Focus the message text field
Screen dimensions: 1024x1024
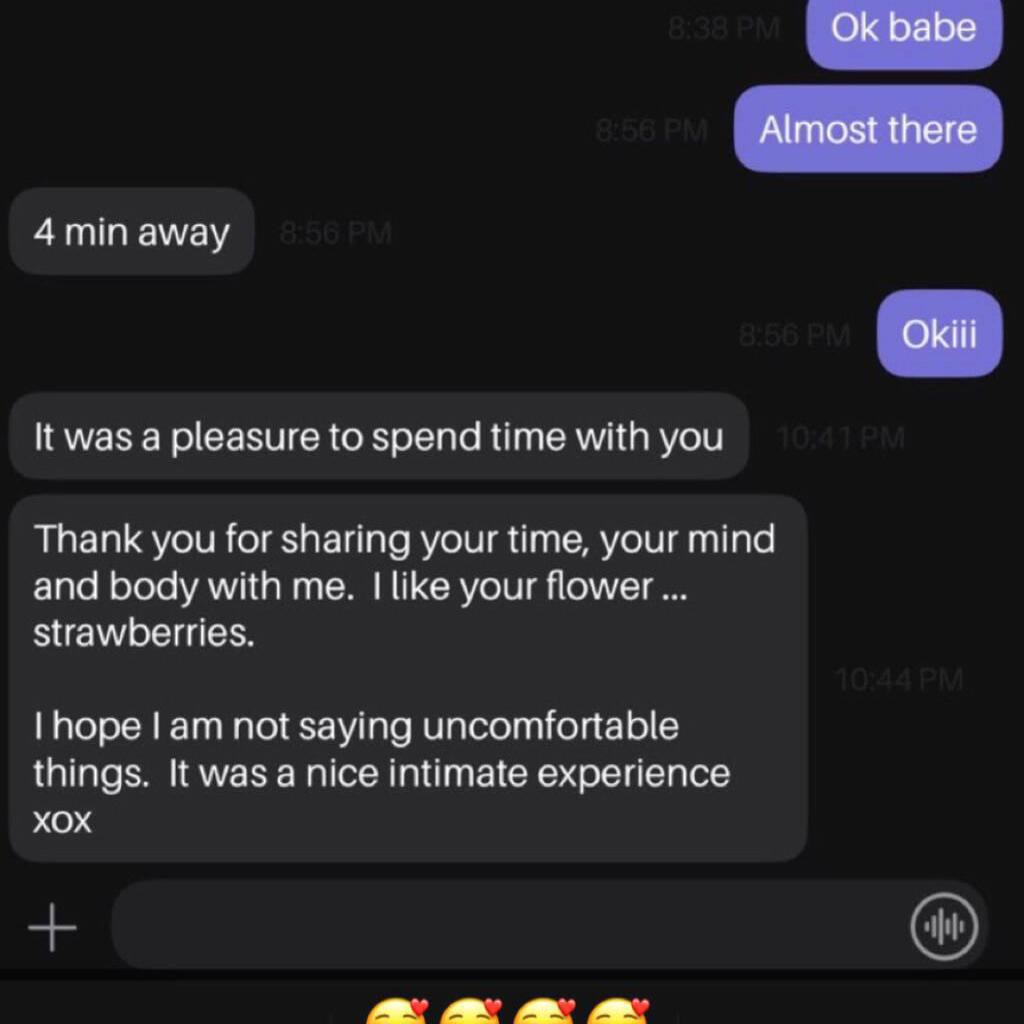500,926
